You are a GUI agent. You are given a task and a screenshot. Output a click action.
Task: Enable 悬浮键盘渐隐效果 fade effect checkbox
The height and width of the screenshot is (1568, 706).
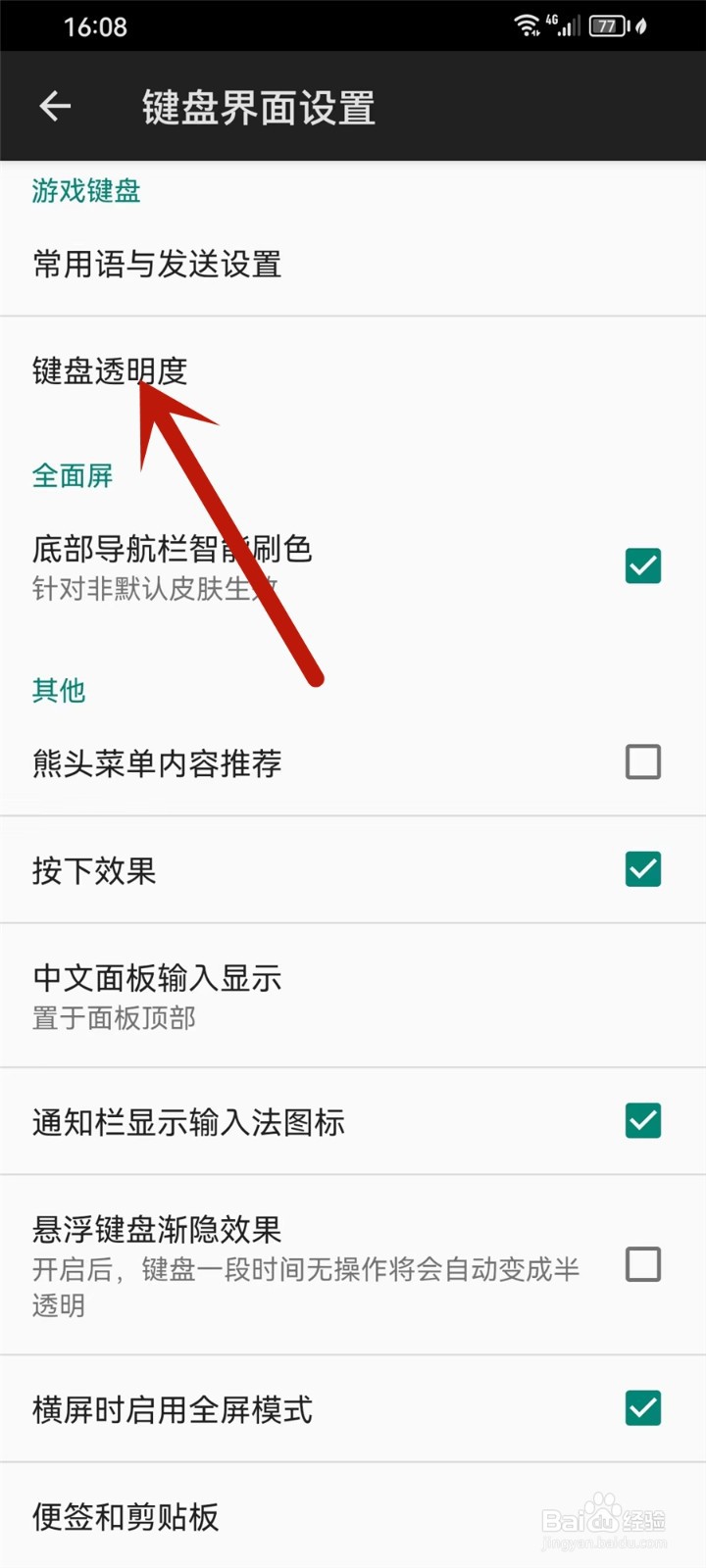pyautogui.click(x=642, y=1265)
